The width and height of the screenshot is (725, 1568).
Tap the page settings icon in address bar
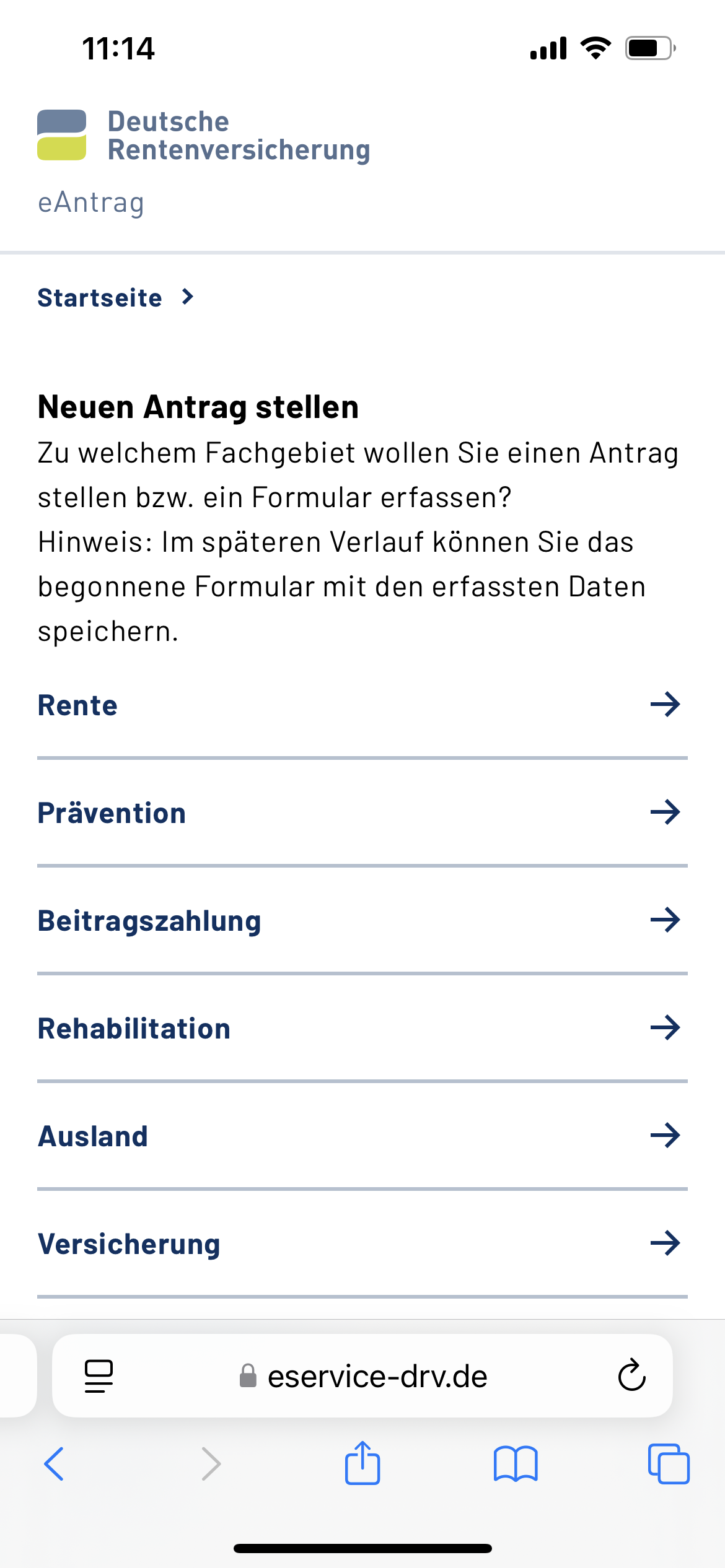pos(99,1377)
